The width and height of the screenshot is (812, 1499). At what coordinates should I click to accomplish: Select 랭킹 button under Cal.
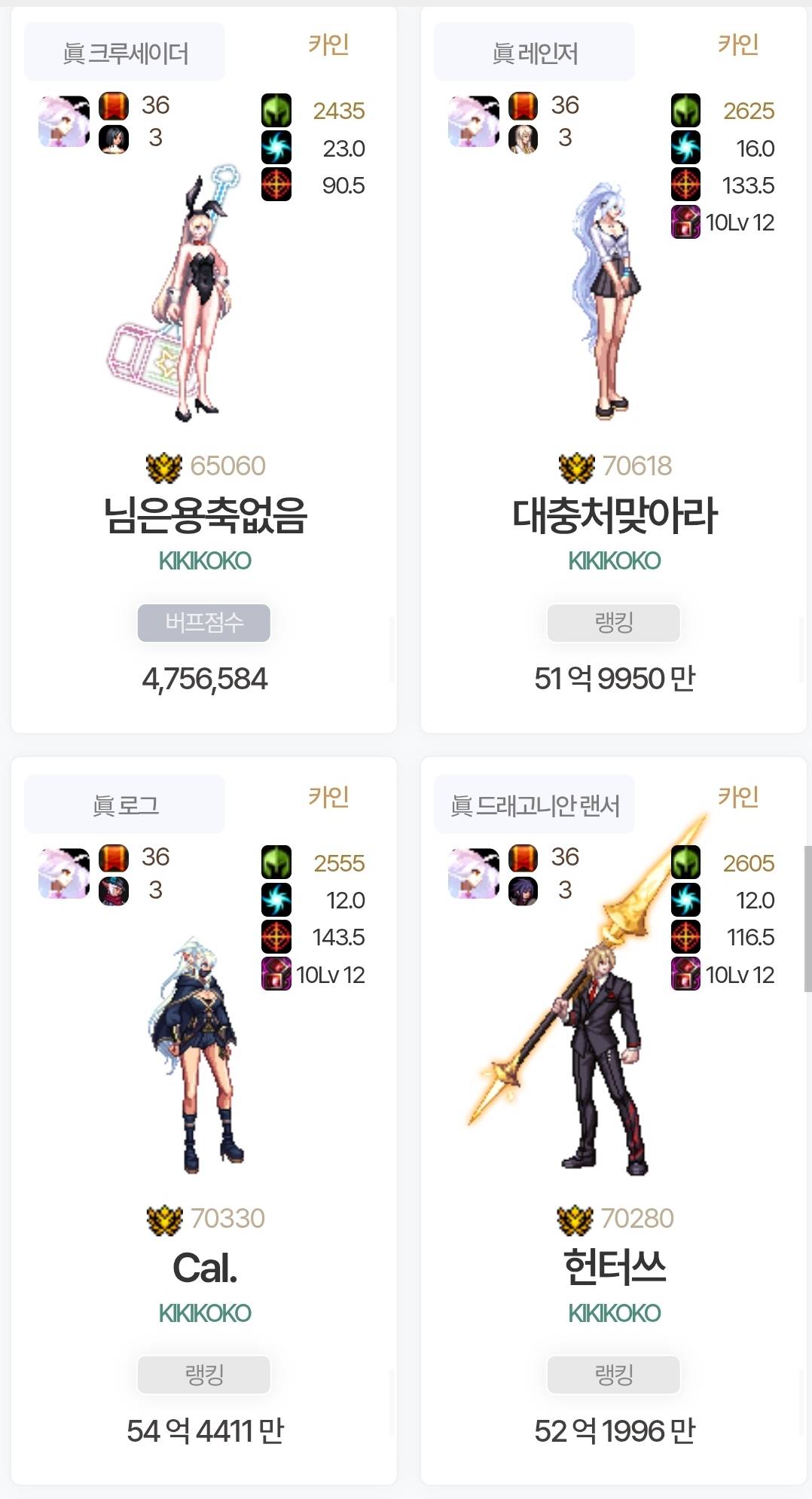(204, 1375)
